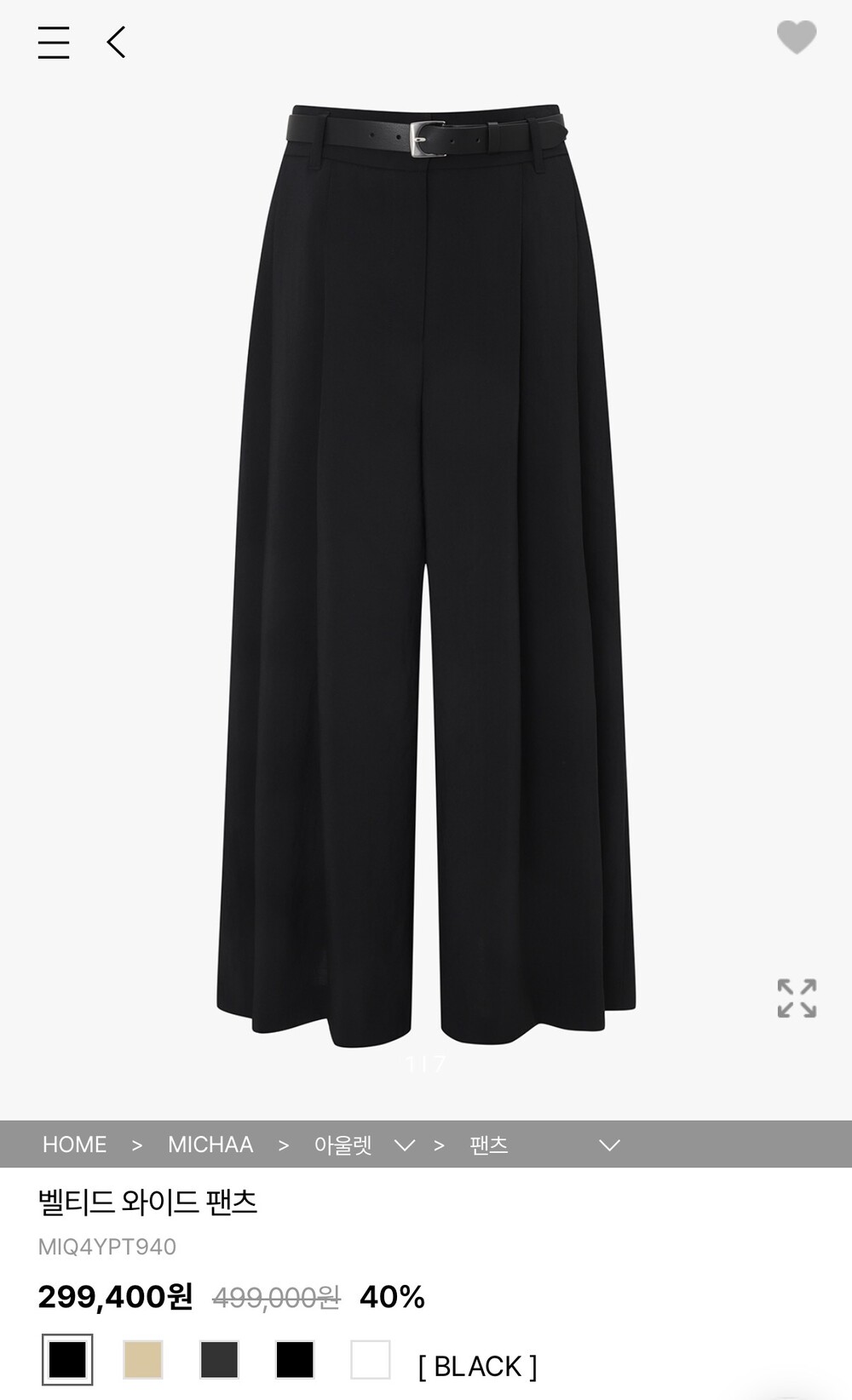Expand the 팬츠 category dropdown
This screenshot has height=1400, width=852.
click(609, 1145)
